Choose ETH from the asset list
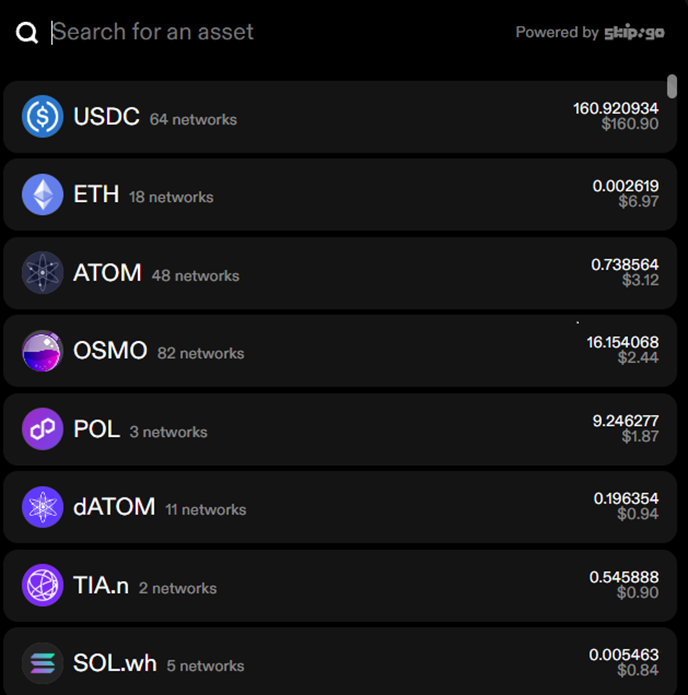Image resolution: width=688 pixels, height=695 pixels. [x=340, y=195]
